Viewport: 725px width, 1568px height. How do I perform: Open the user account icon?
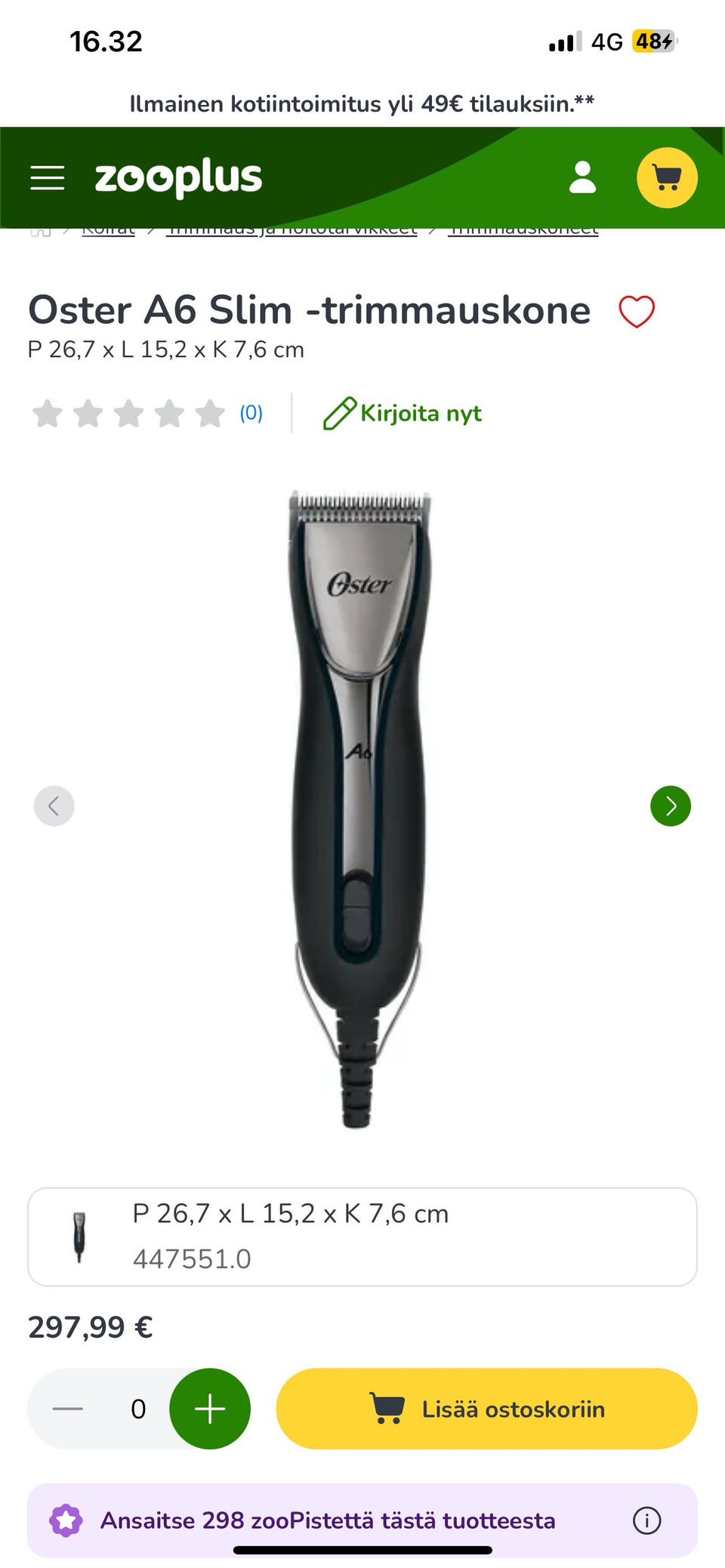582,177
